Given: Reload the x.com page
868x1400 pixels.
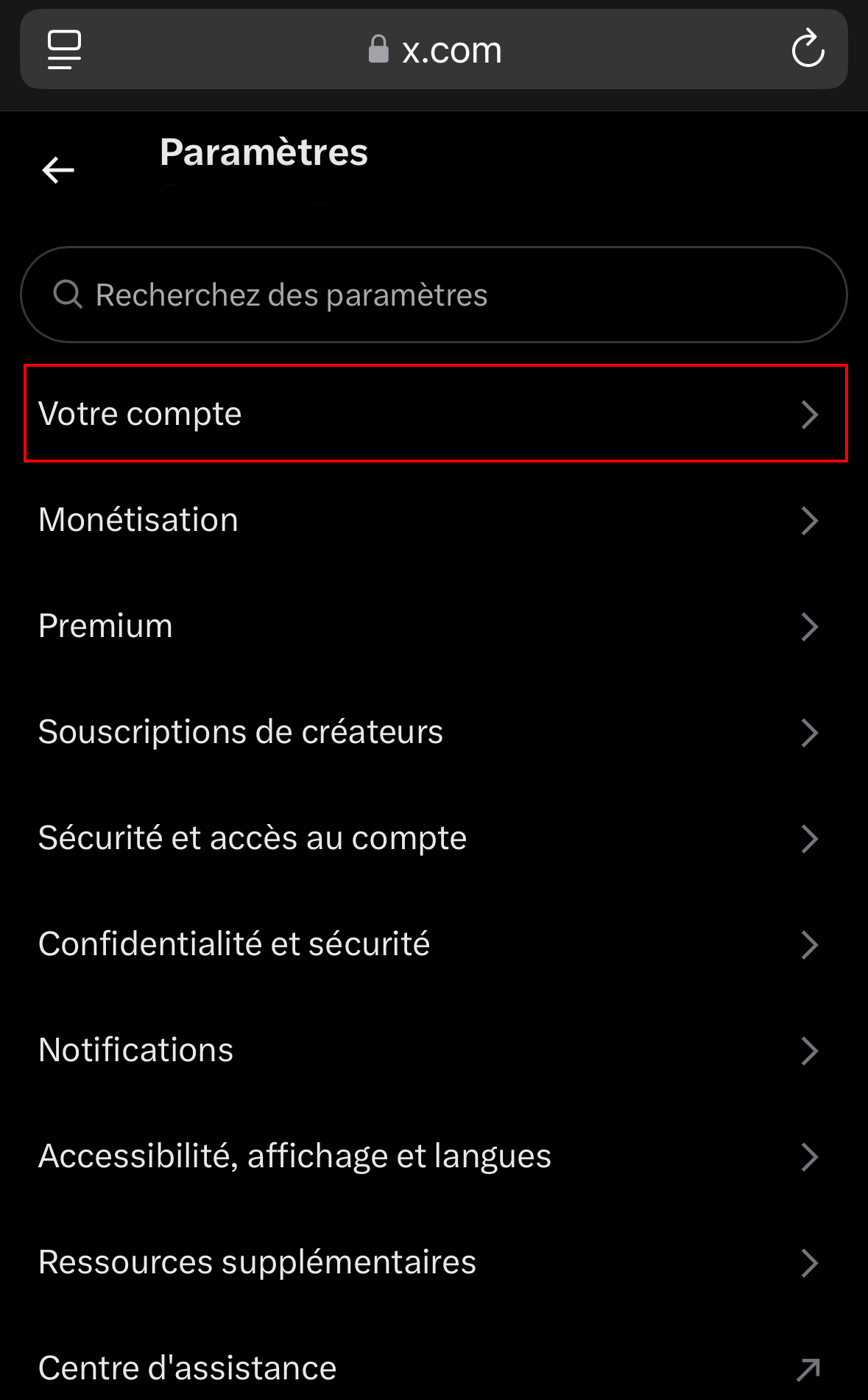Looking at the screenshot, I should [808, 49].
